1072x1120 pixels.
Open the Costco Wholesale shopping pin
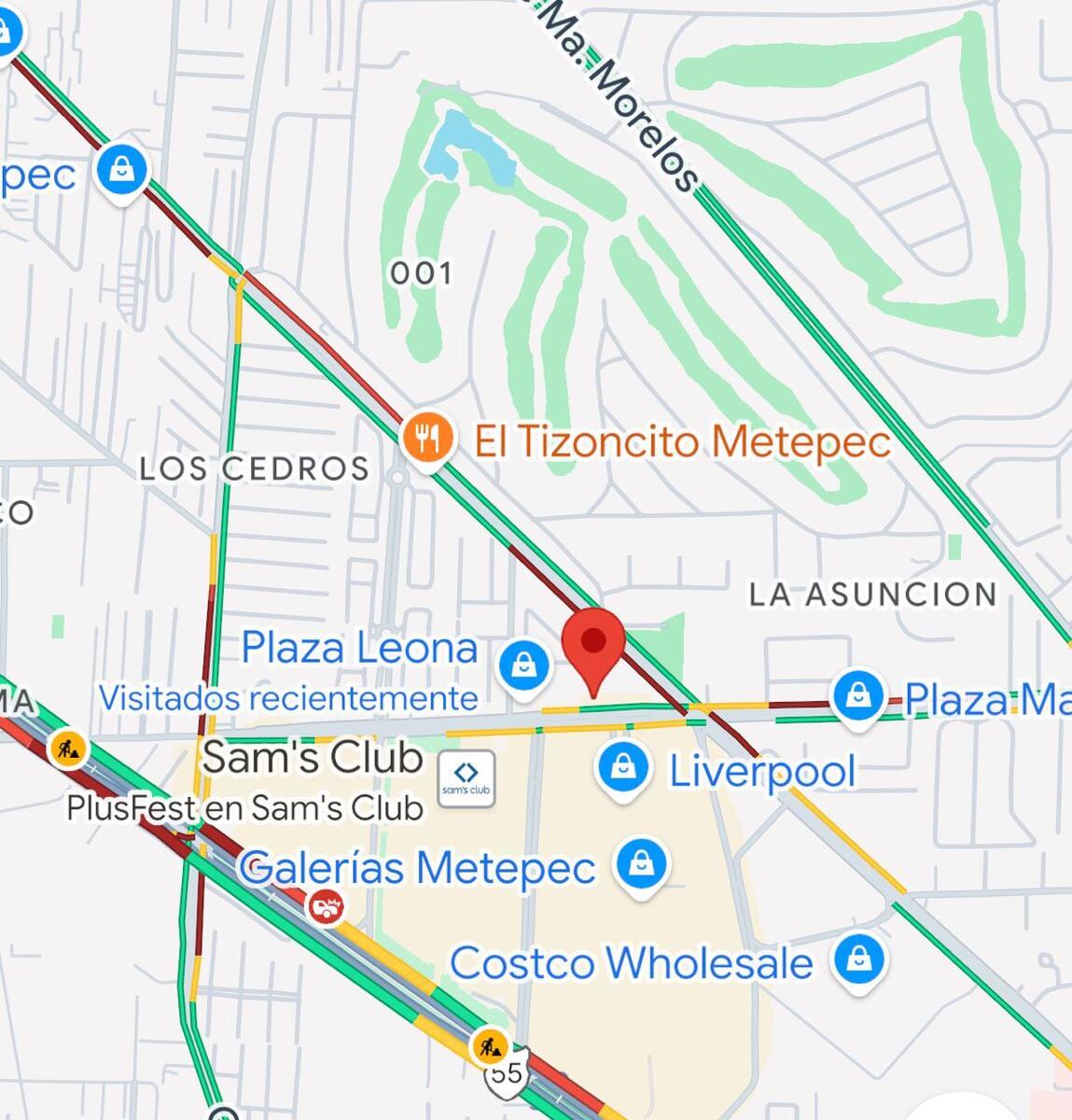tap(858, 959)
